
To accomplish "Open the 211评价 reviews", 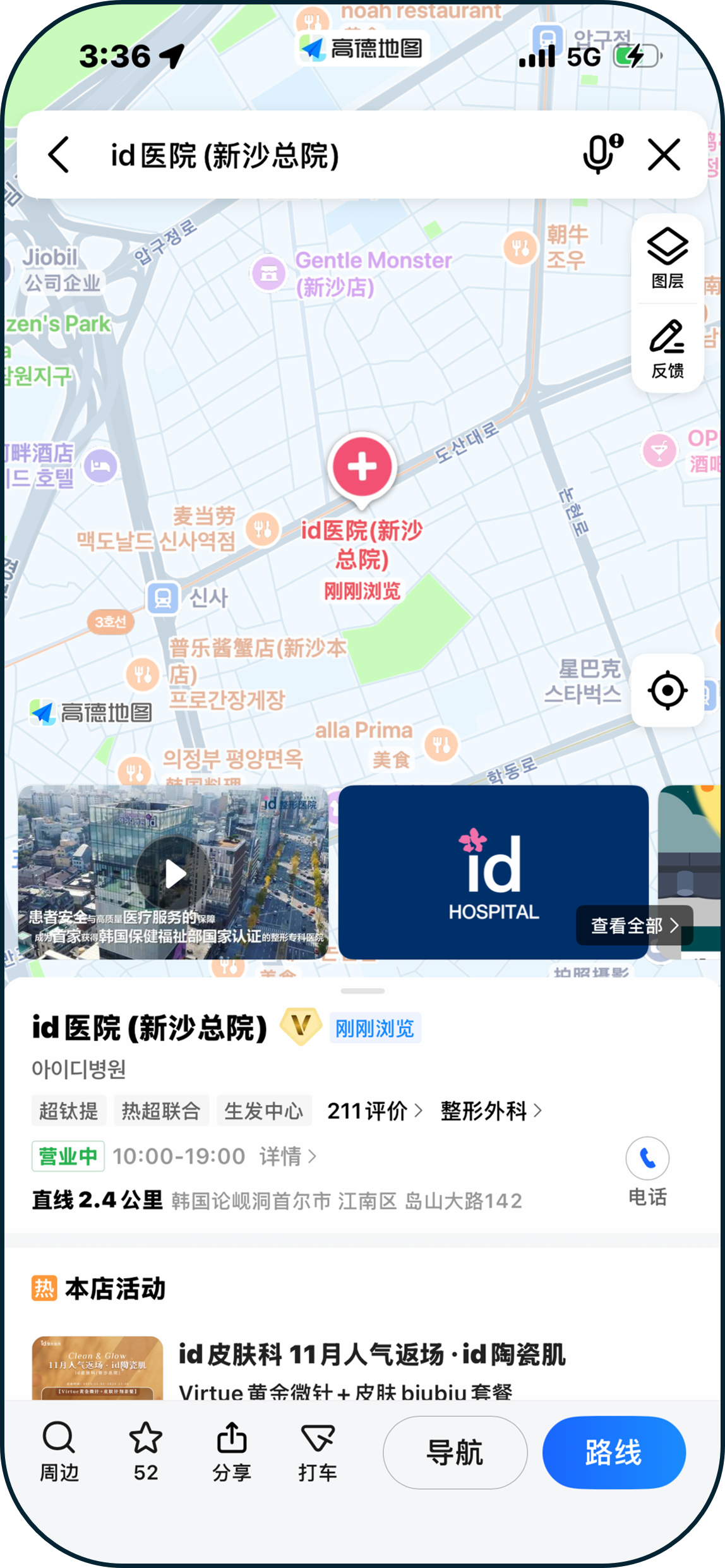I will (374, 1111).
